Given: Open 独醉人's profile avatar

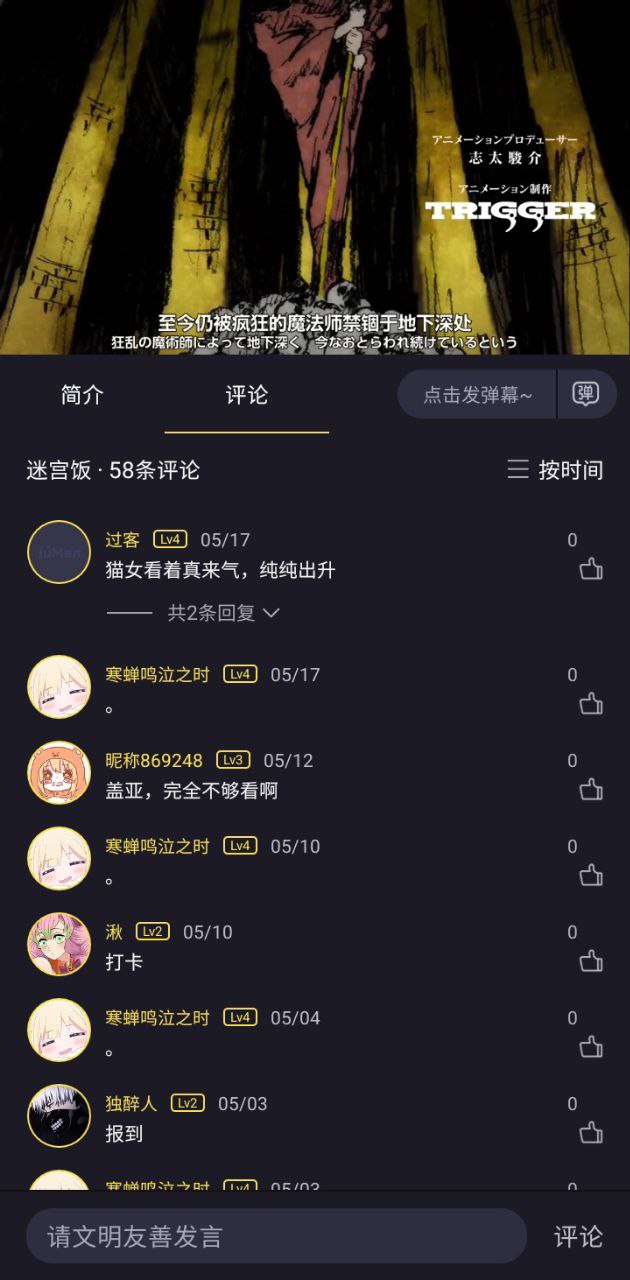Looking at the screenshot, I should pos(59,1116).
